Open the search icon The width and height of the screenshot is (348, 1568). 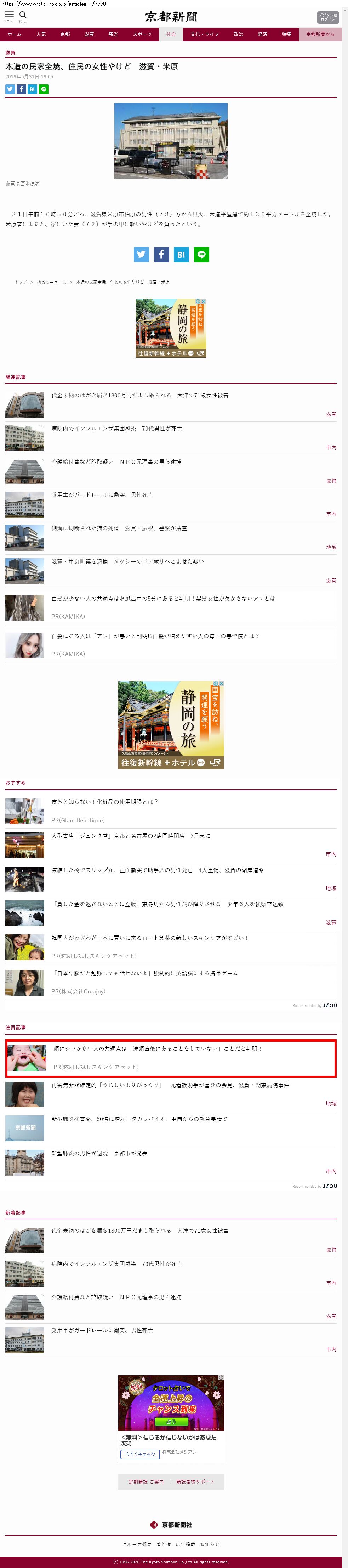23,15
